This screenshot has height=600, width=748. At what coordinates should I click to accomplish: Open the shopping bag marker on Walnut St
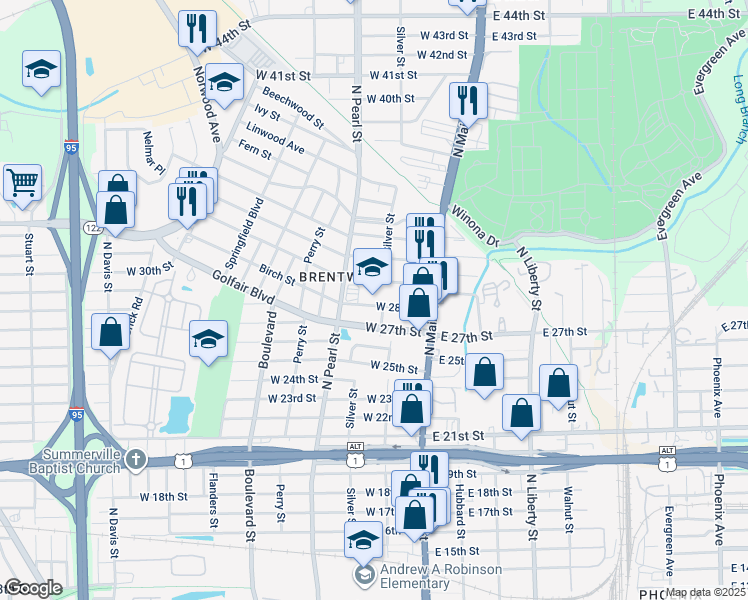point(558,383)
